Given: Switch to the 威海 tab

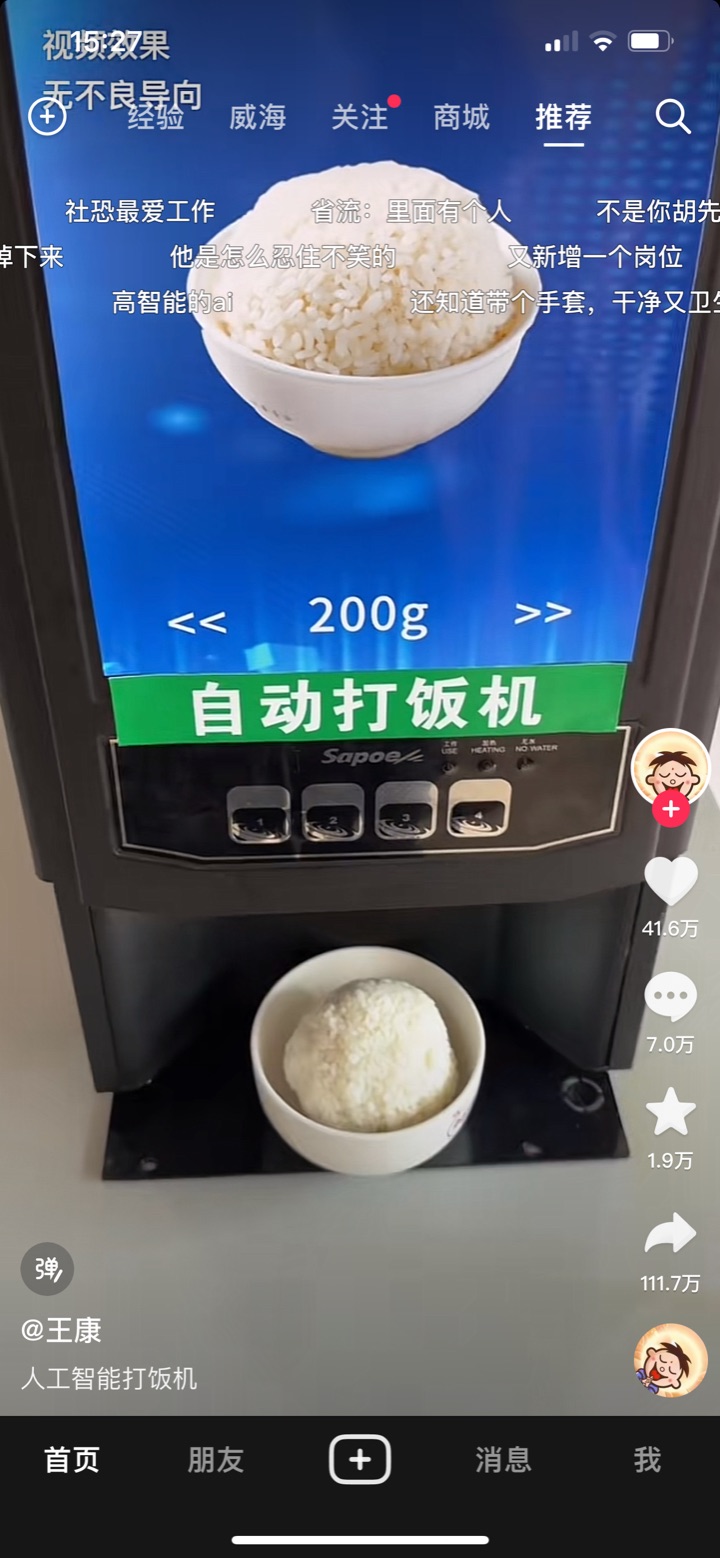Looking at the screenshot, I should (x=257, y=118).
